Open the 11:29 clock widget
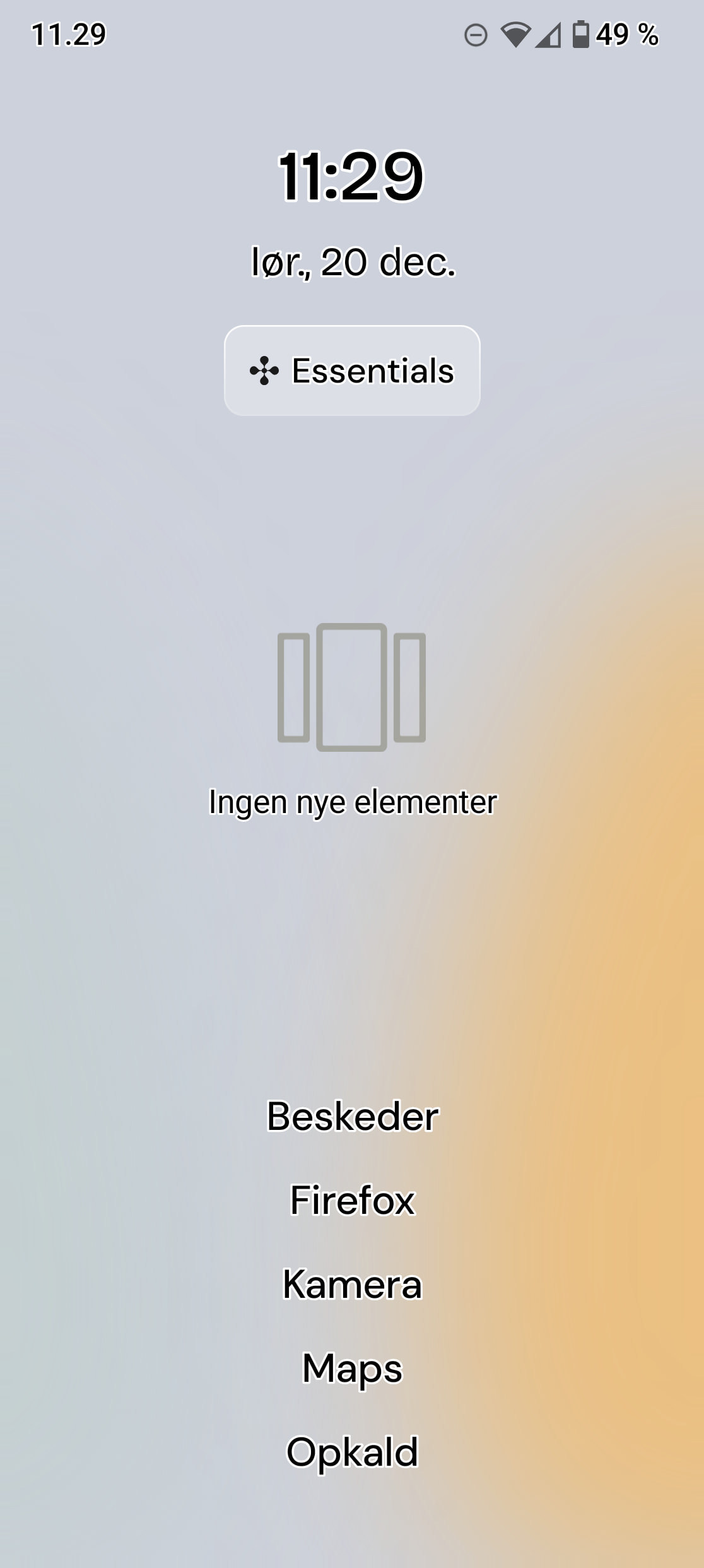 tap(351, 177)
